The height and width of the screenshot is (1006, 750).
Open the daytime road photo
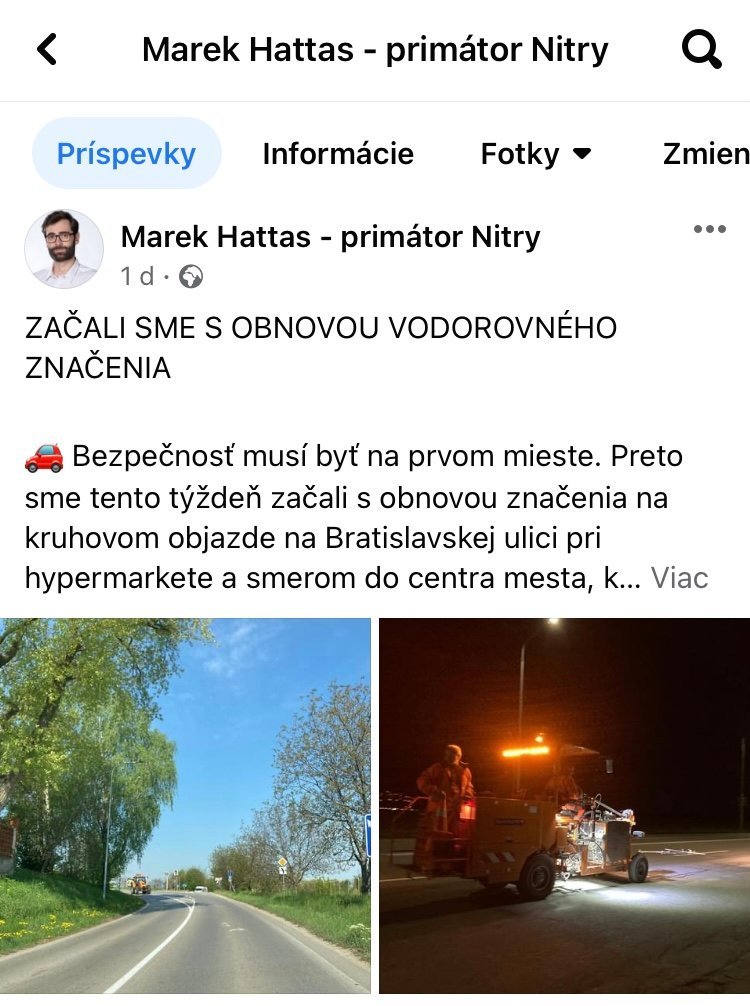185,805
